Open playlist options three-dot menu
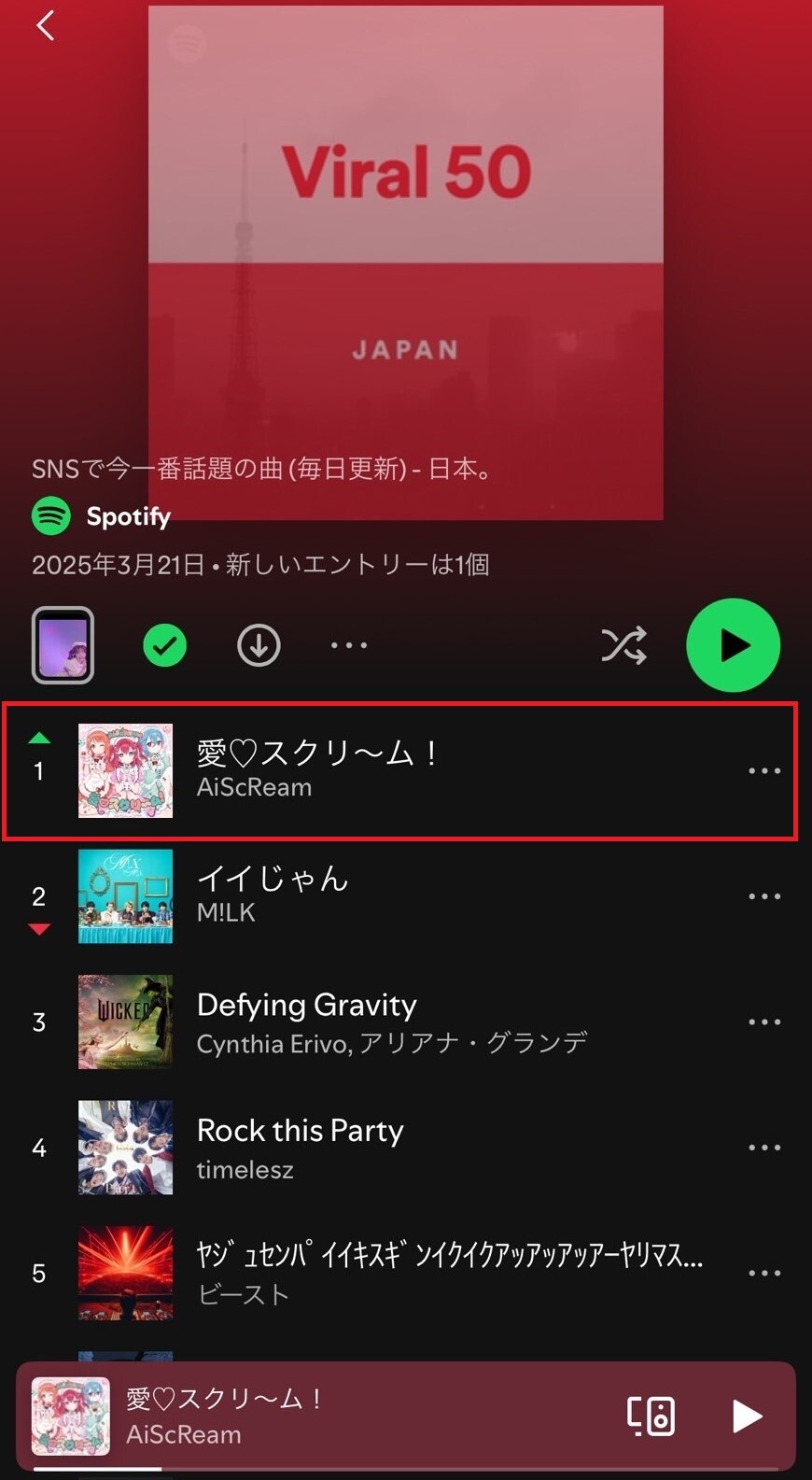 349,645
